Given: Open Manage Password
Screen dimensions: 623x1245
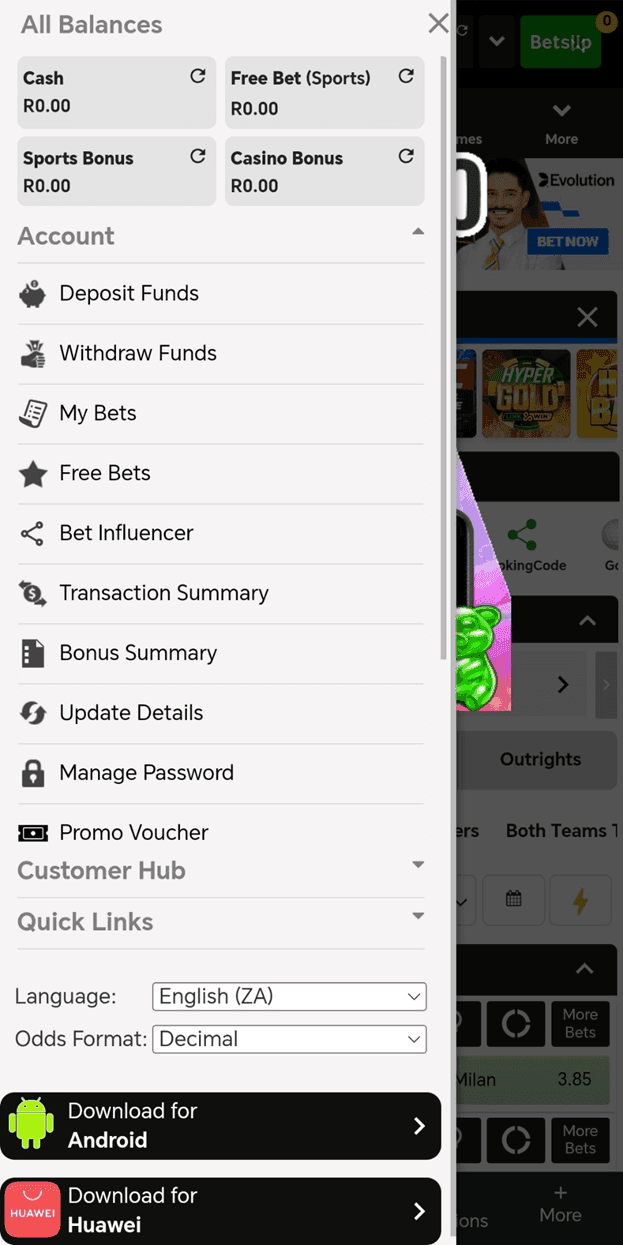Looking at the screenshot, I should 146,774.
